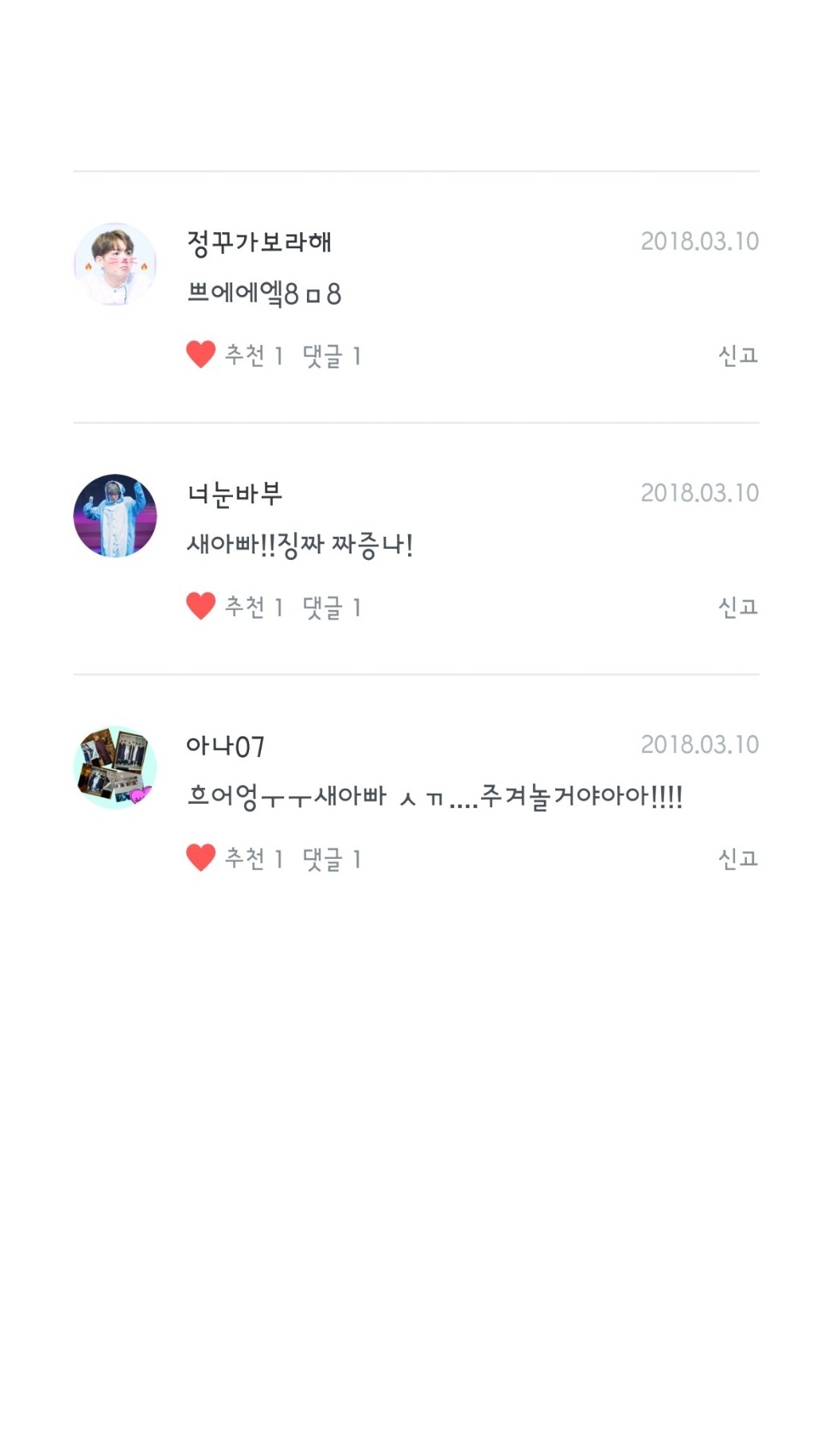This screenshot has width=820, height=1456.
Task: Open 정꾸가보라해's profile picture
Action: pyautogui.click(x=115, y=265)
